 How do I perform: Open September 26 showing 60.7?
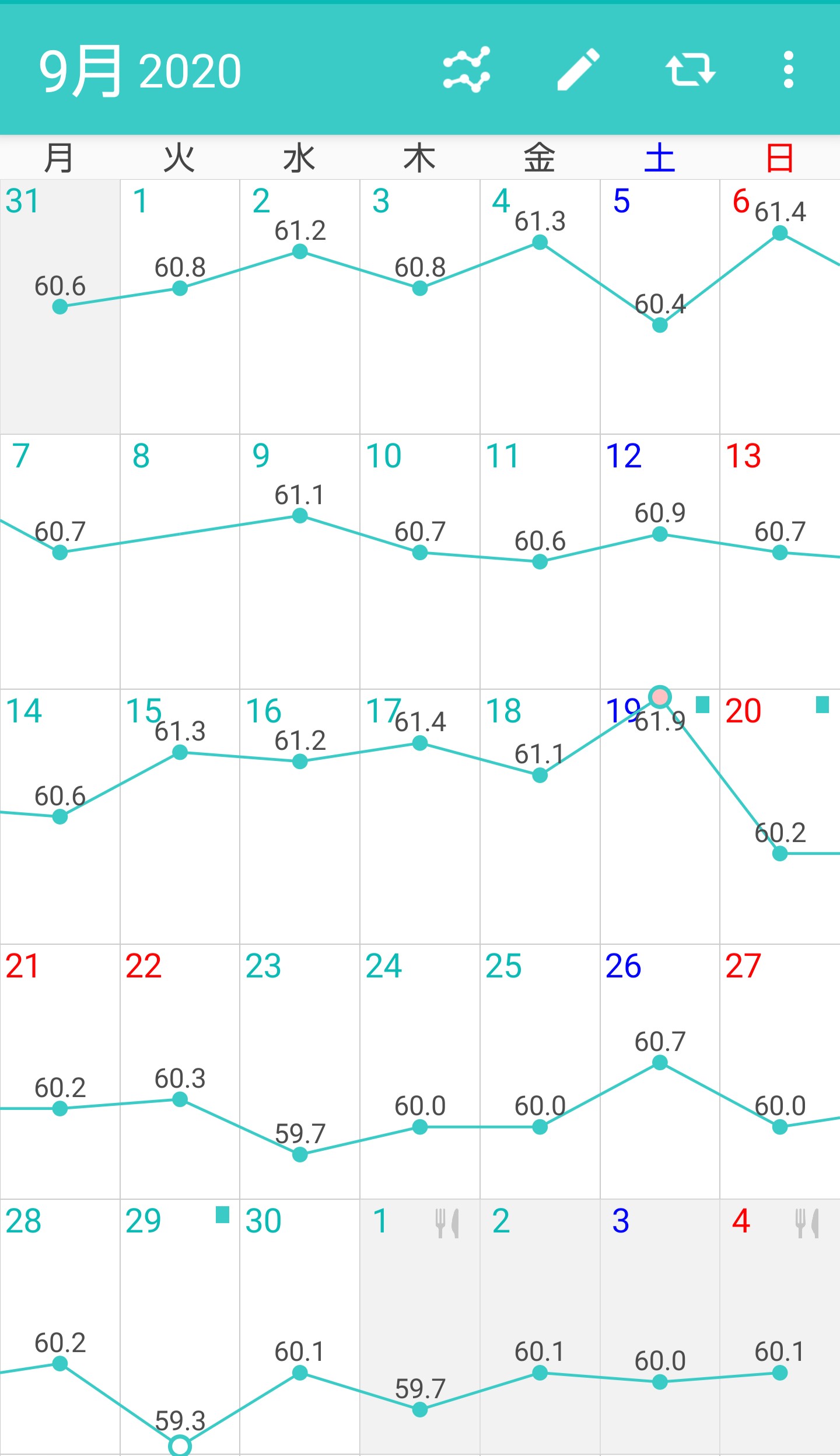coord(660,1072)
